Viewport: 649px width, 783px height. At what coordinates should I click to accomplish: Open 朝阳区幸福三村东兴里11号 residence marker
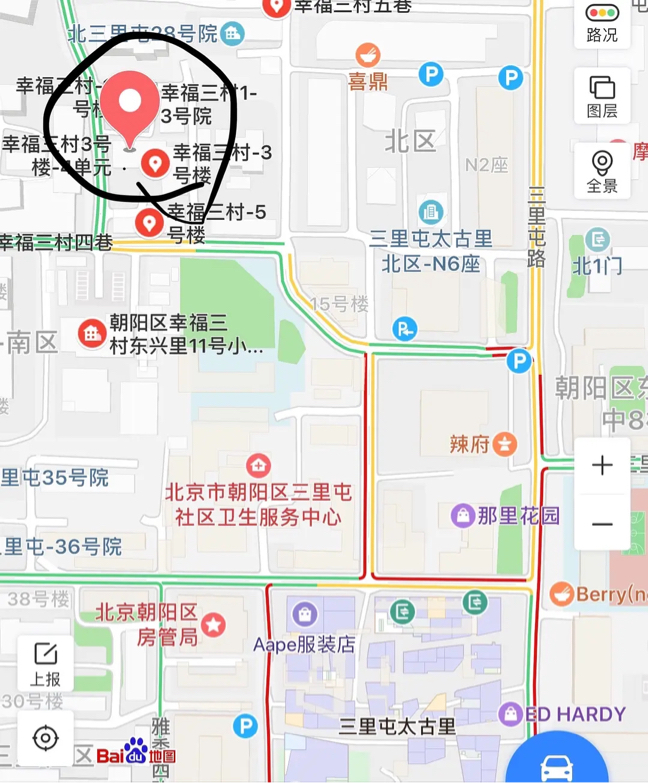click(92, 333)
